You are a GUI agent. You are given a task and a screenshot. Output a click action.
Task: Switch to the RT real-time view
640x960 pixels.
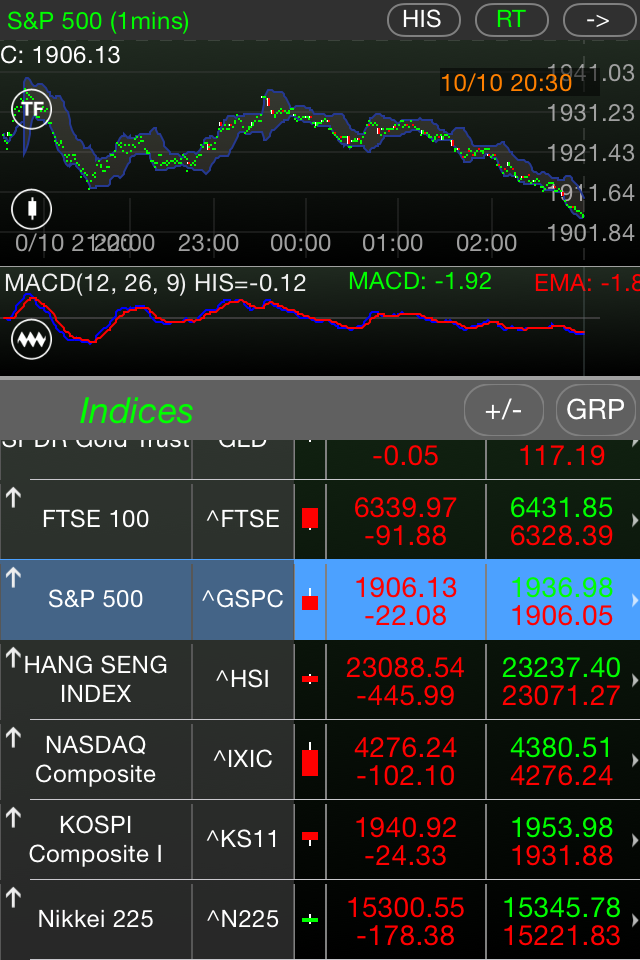[x=510, y=20]
